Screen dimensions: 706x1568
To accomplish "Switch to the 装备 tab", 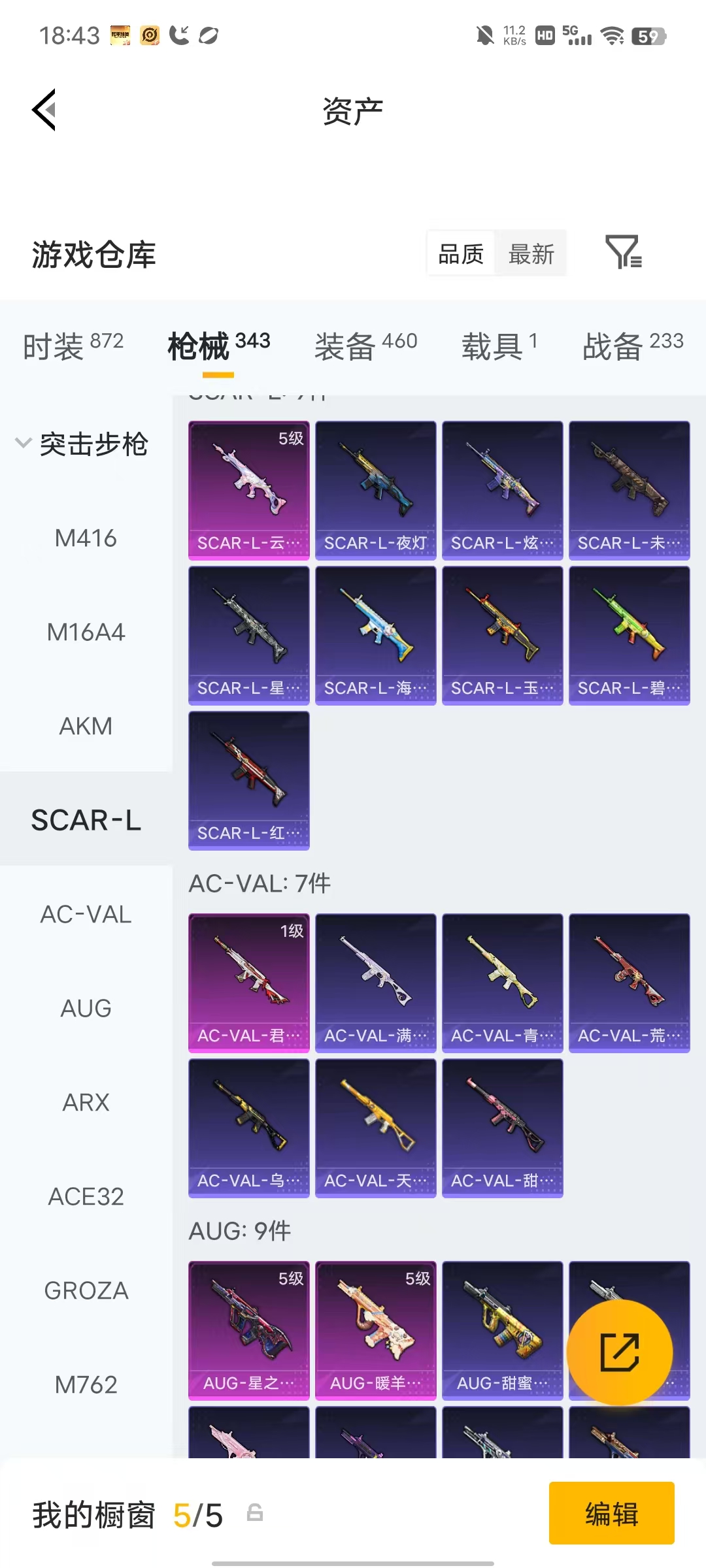I will pos(365,345).
